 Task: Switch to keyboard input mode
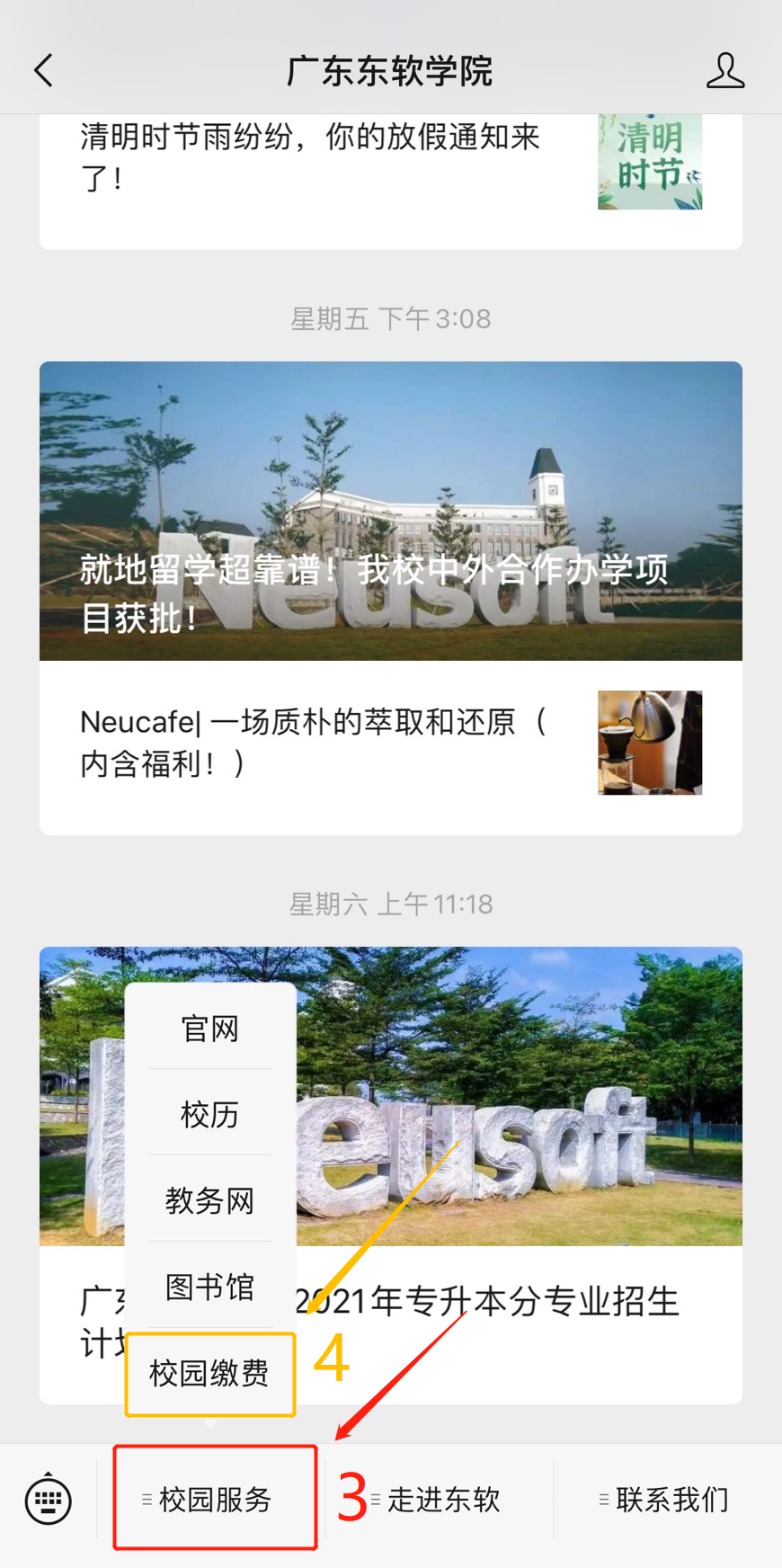47,1500
